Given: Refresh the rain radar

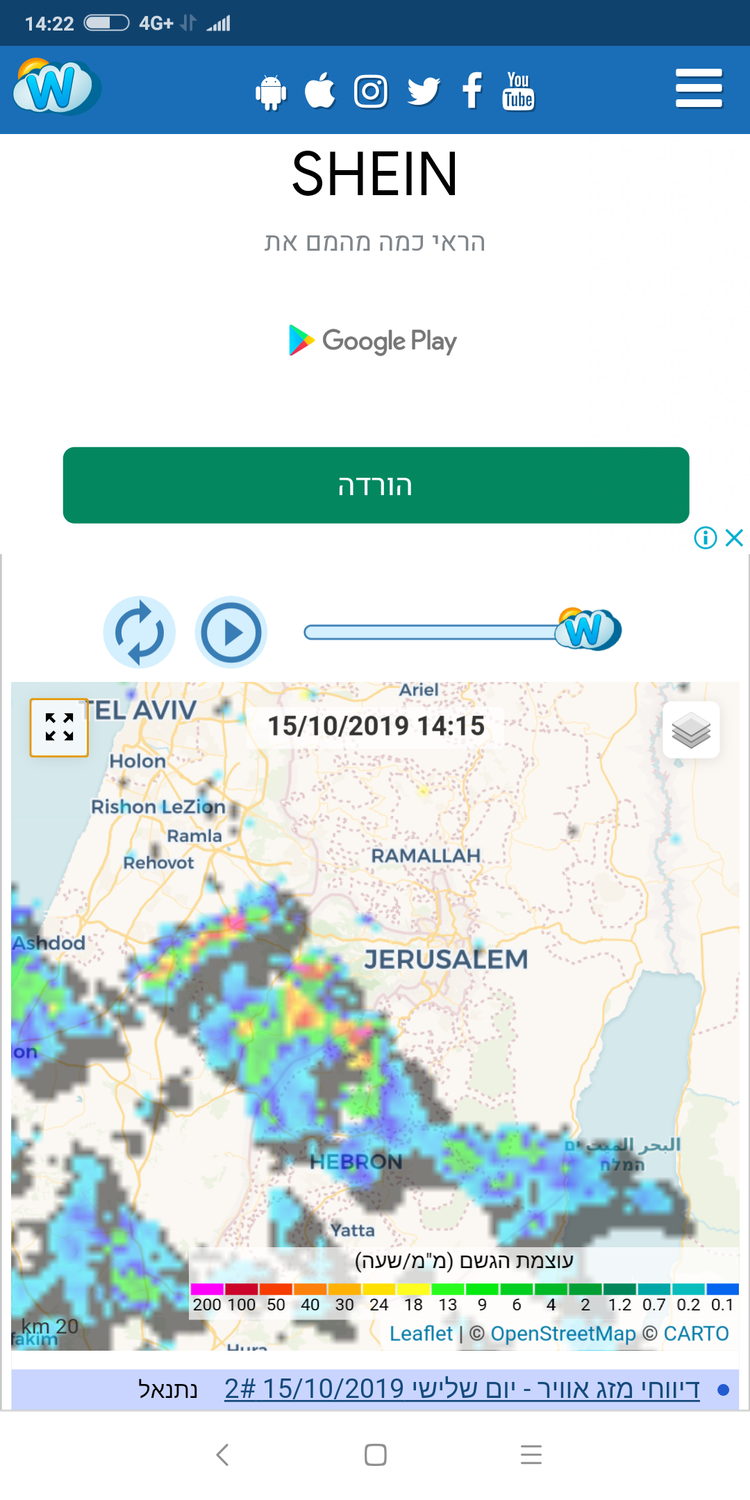Looking at the screenshot, I should (x=140, y=632).
